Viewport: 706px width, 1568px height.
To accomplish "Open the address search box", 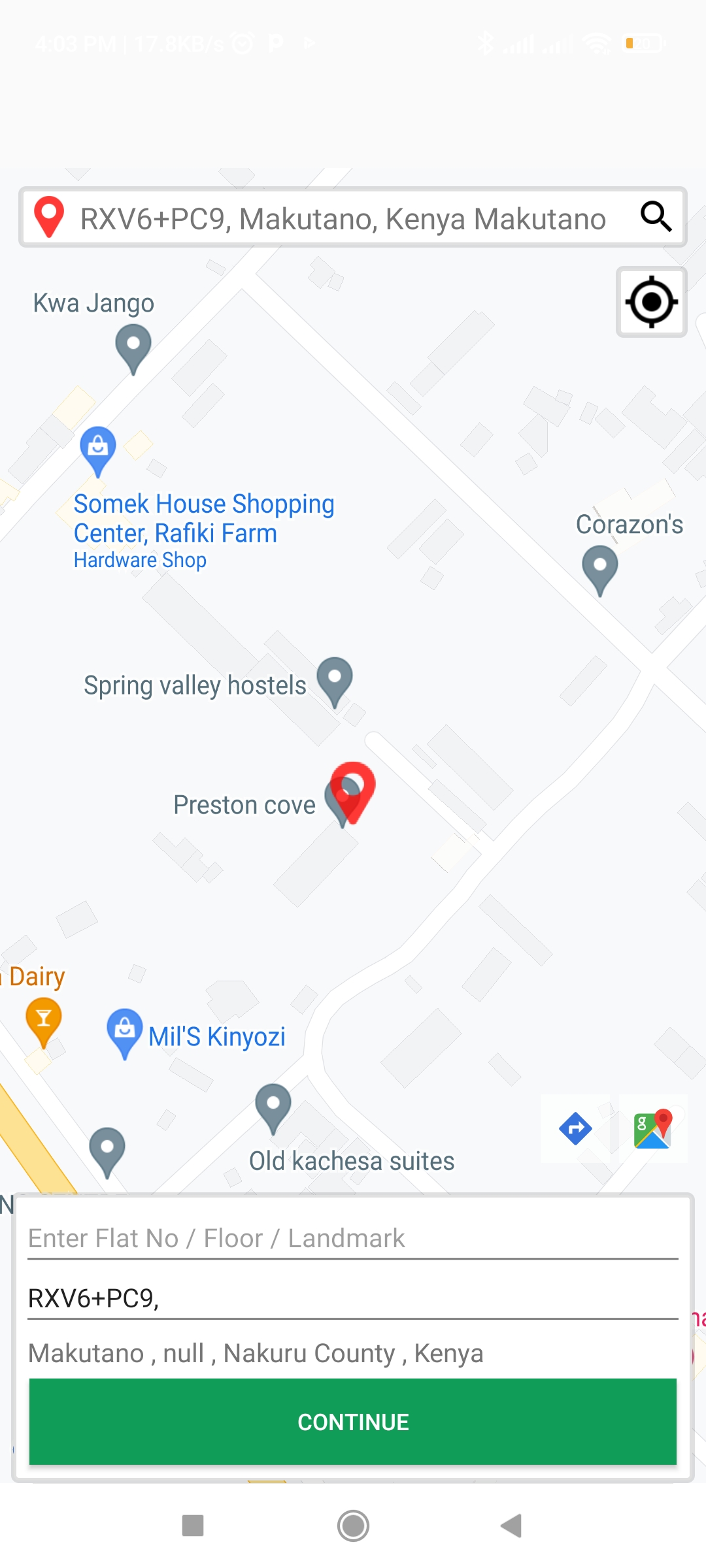I will click(343, 219).
